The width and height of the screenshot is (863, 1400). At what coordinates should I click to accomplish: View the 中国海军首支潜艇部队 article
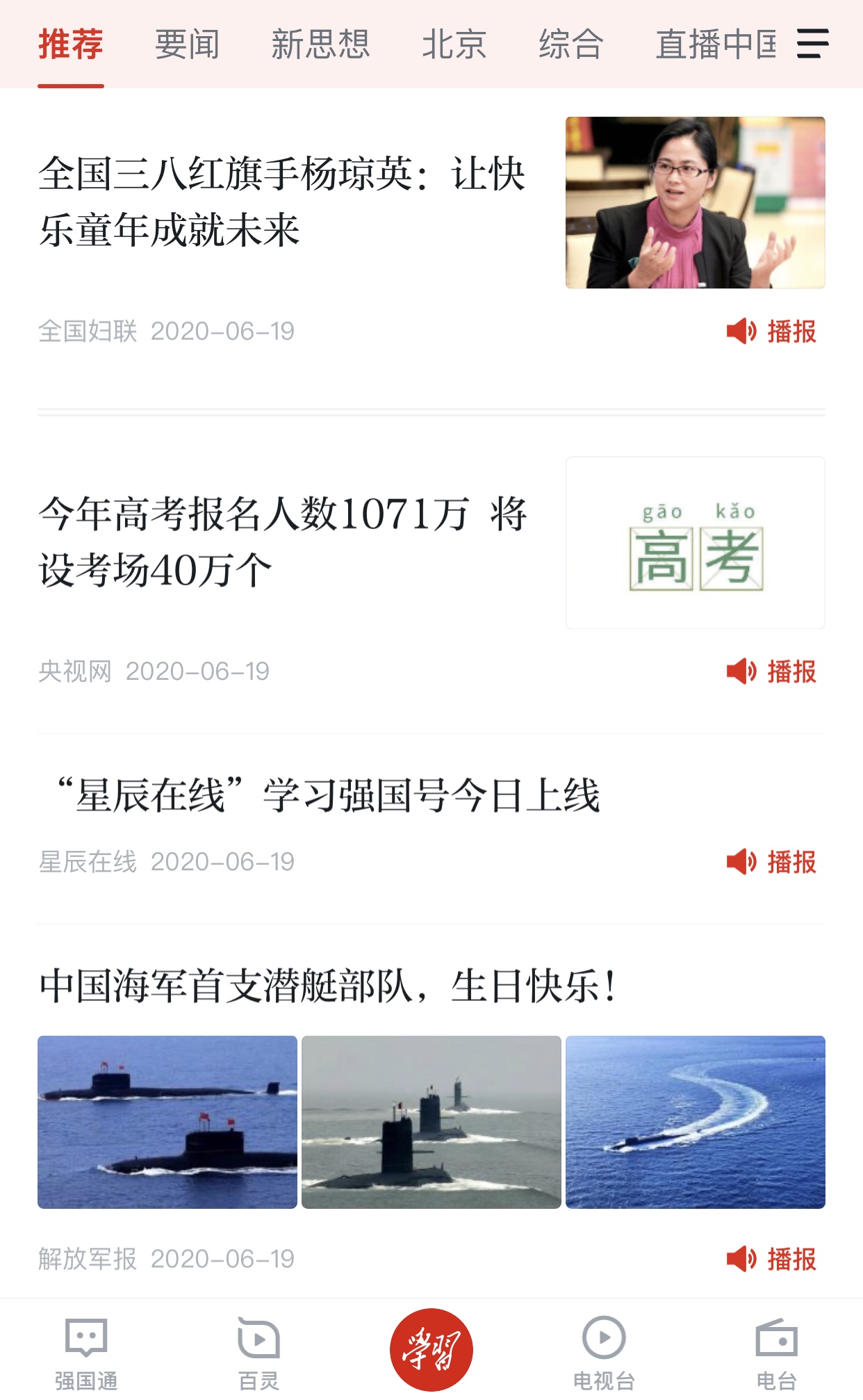(x=327, y=986)
